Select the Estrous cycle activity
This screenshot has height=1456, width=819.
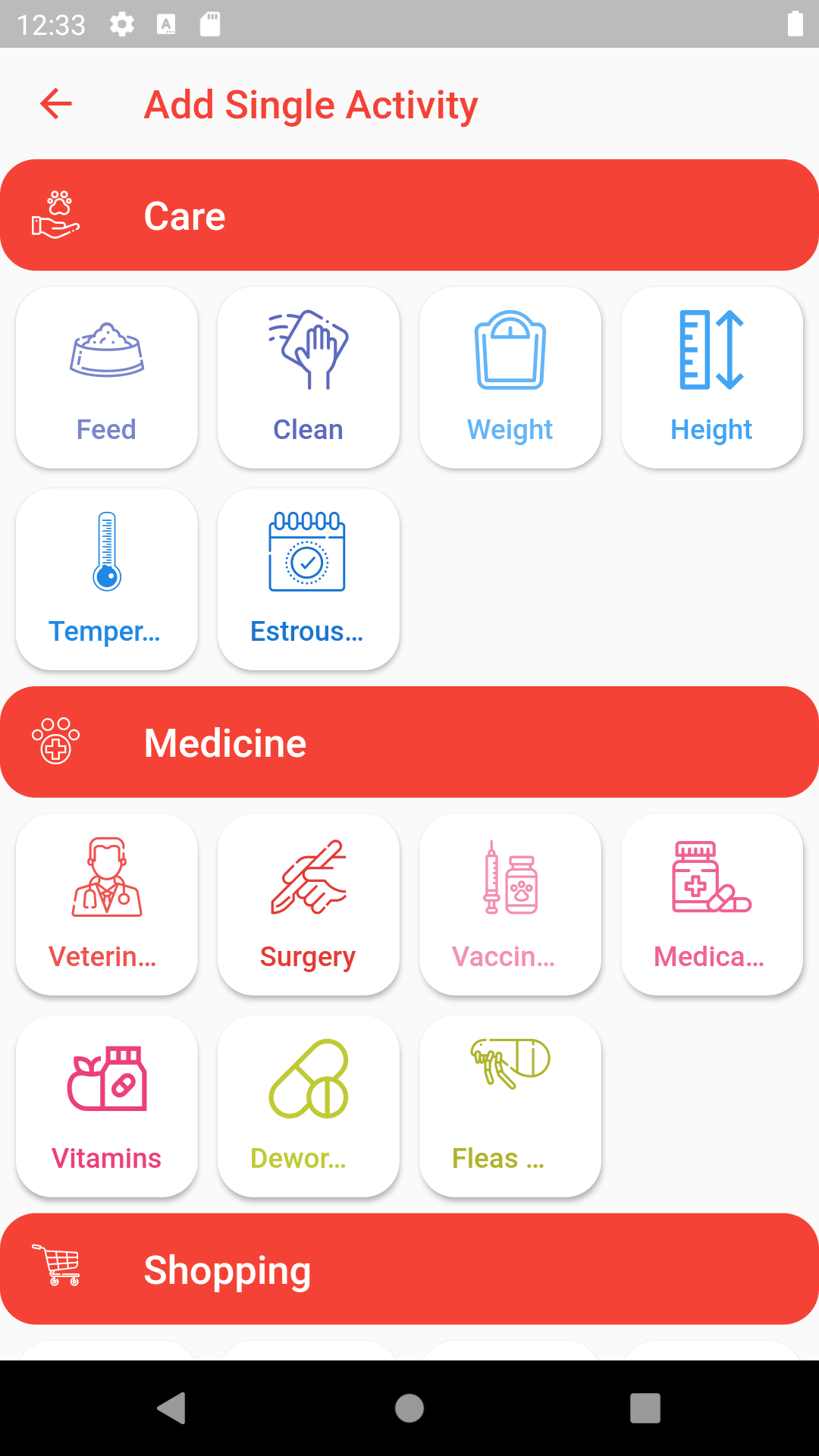[x=309, y=579]
